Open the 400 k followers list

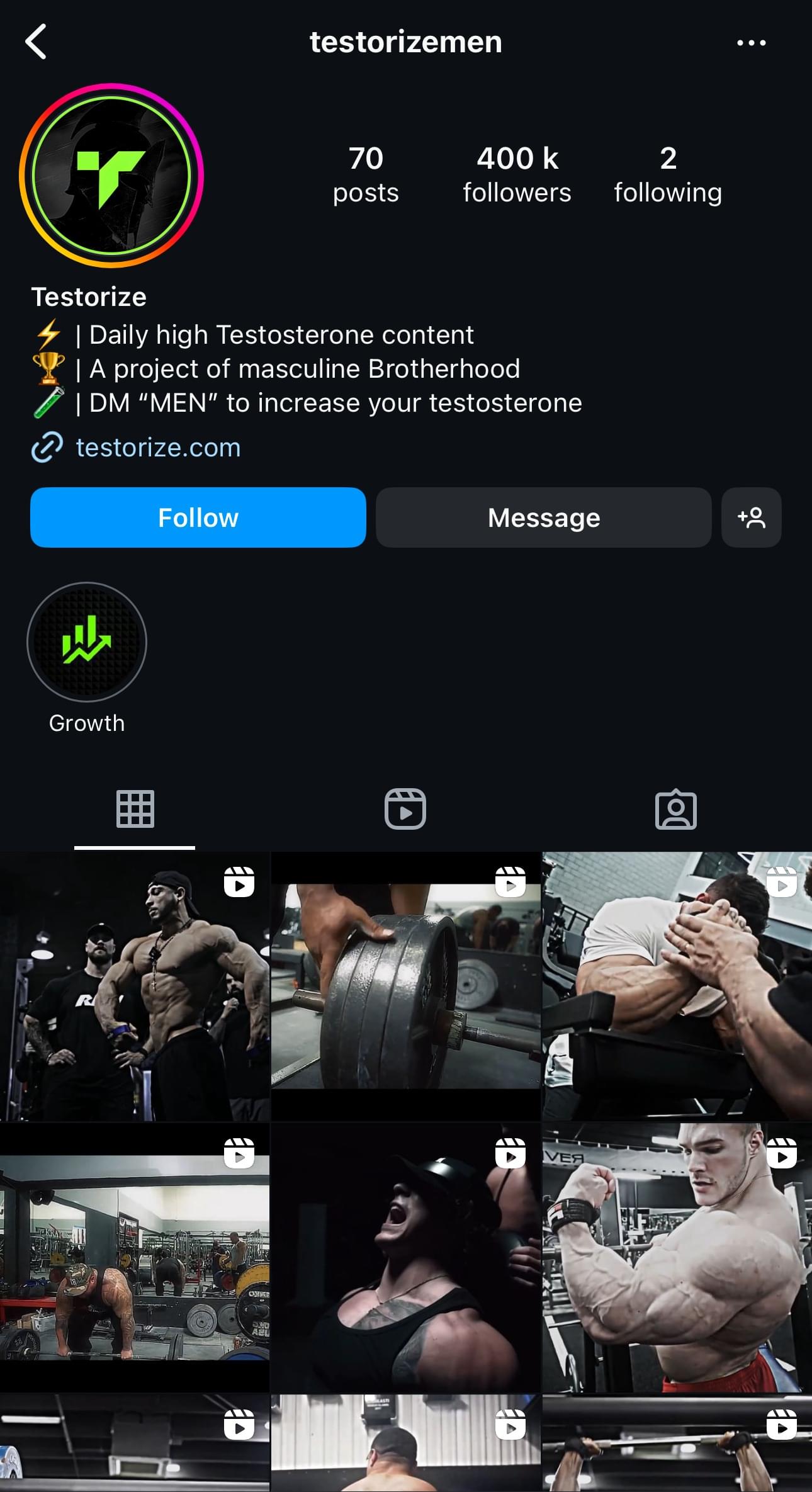[517, 174]
